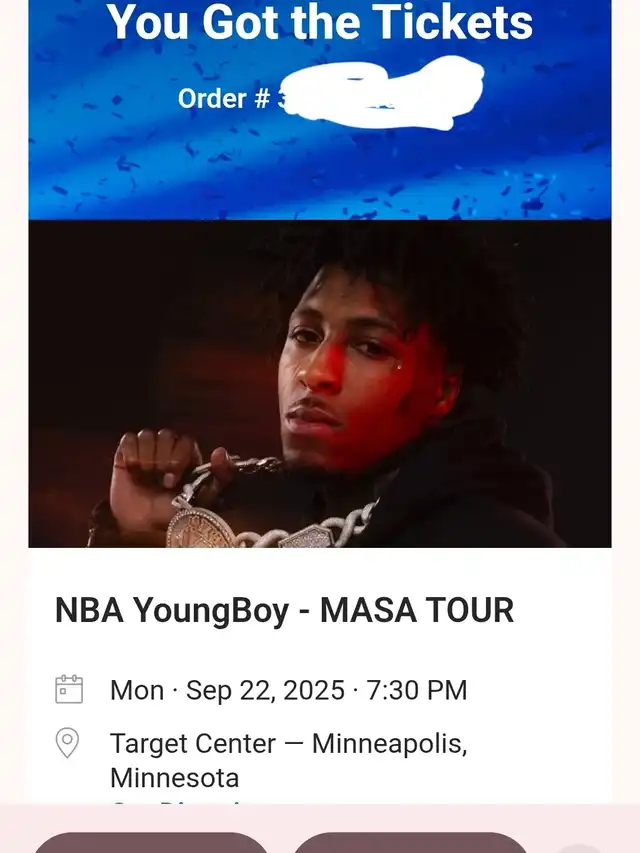Open the directions link under Target Center address
Image resolution: width=640 pixels, height=853 pixels.
[176, 802]
